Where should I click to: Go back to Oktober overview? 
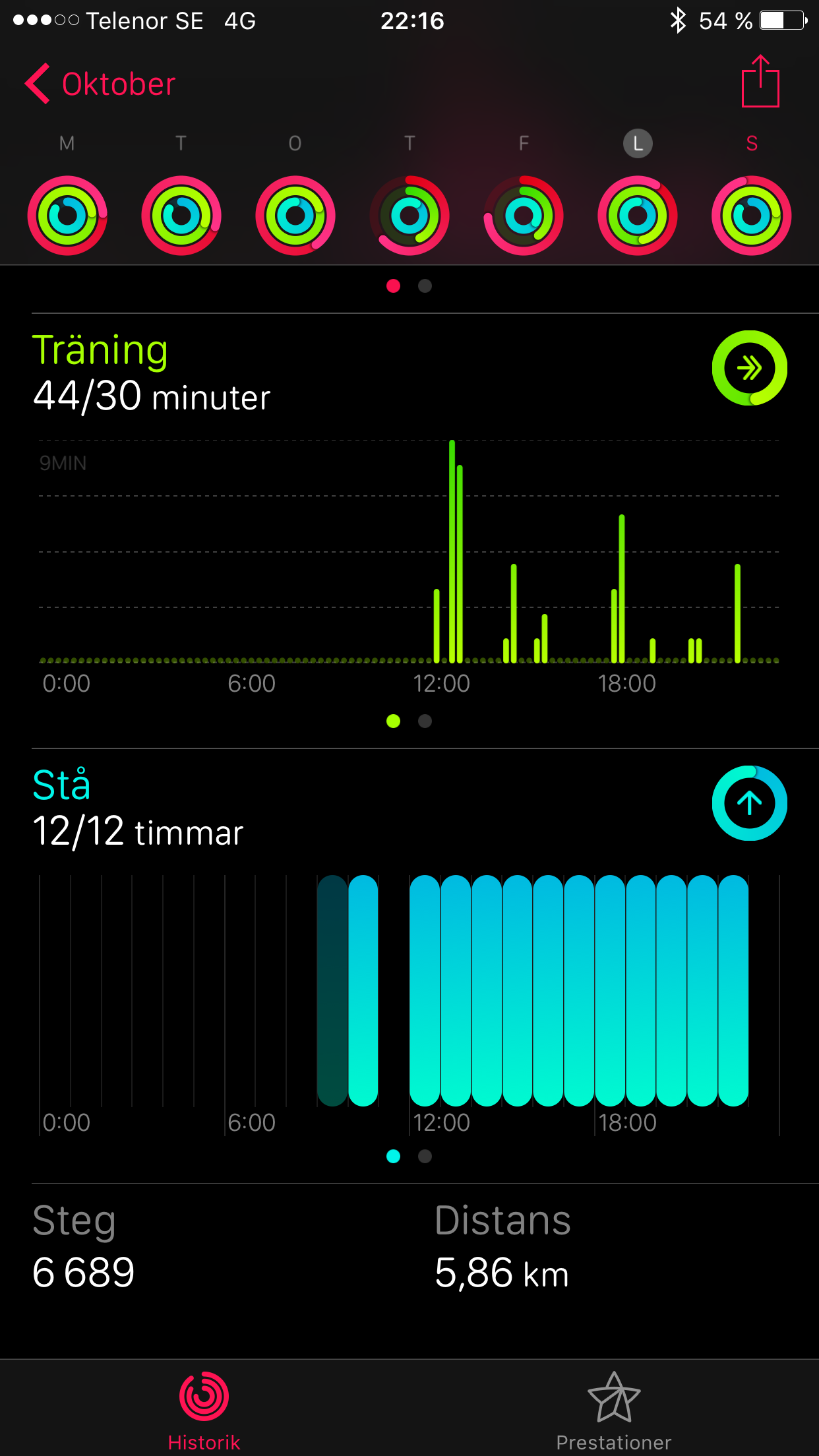coord(100,84)
